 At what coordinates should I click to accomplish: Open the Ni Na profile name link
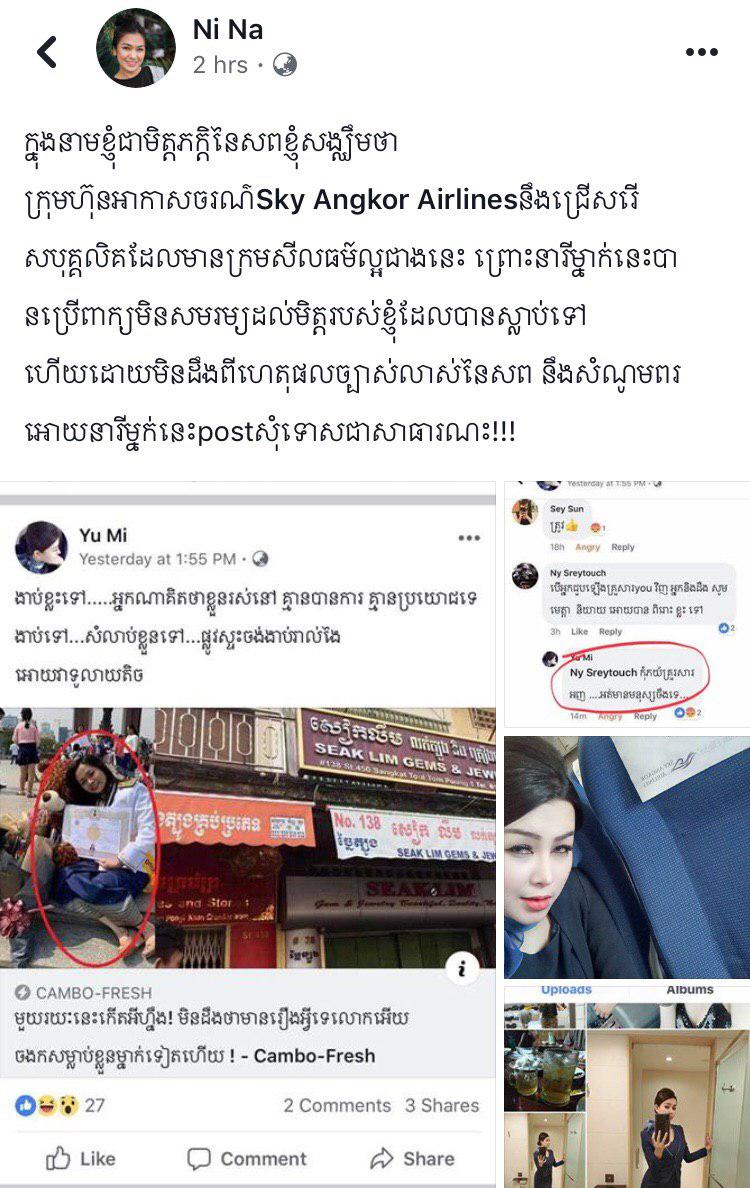228,30
